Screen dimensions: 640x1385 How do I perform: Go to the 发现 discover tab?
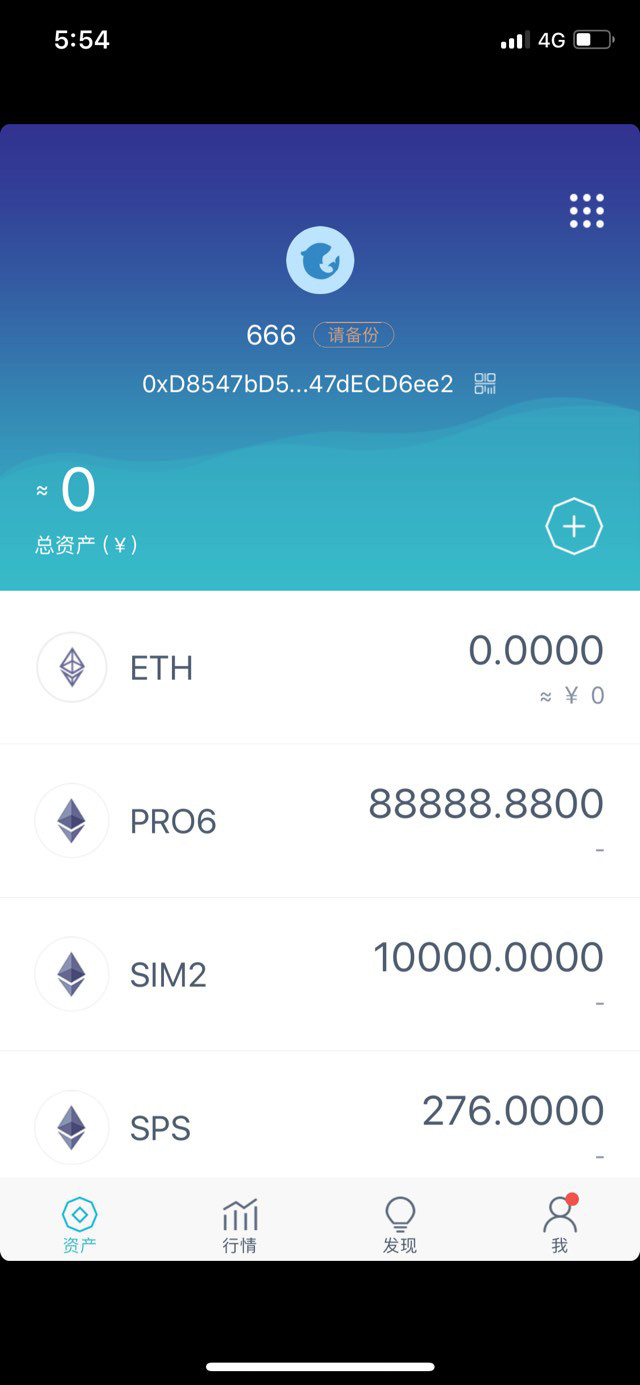(400, 1224)
